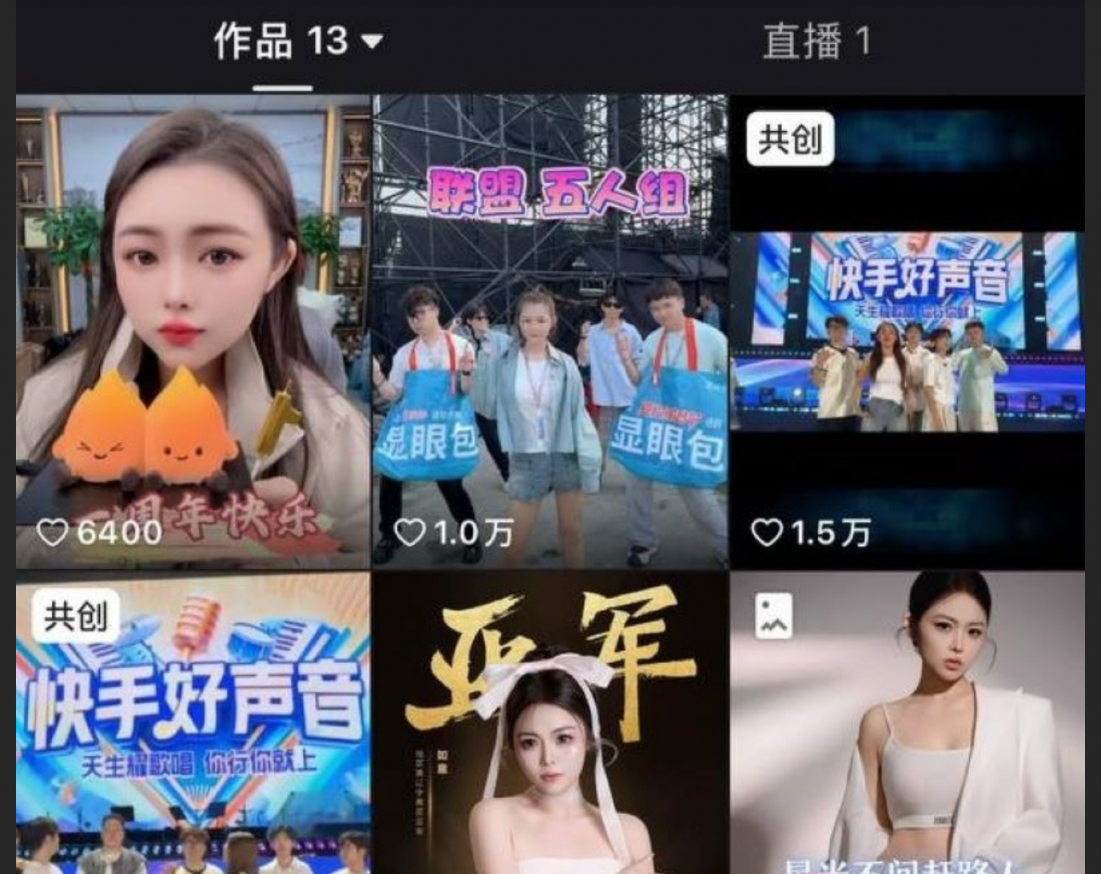Open the 周年快乐 selfie video with 6400 likes

point(193,330)
